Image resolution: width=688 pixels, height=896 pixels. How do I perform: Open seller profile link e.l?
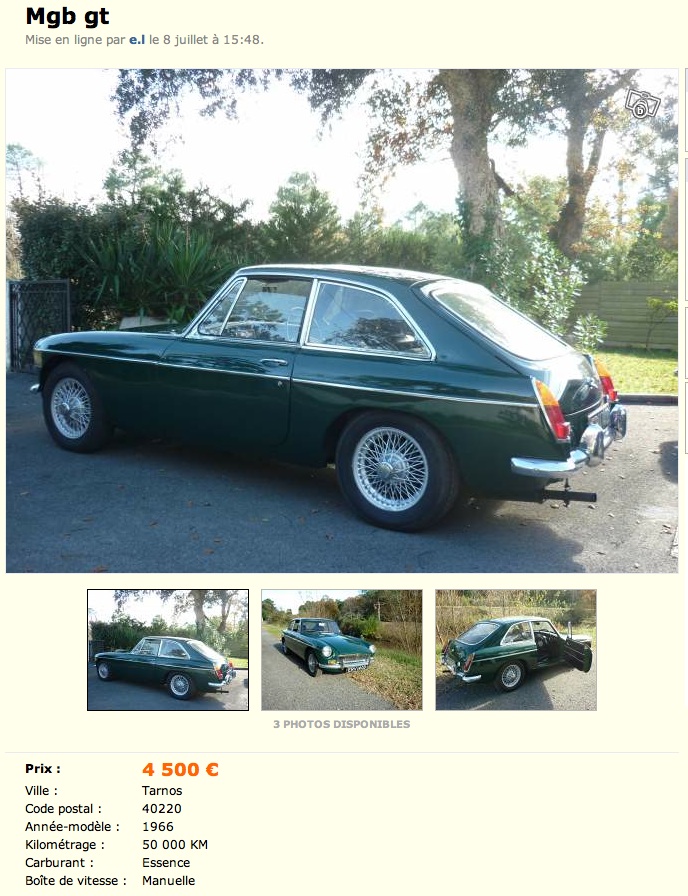click(x=137, y=40)
